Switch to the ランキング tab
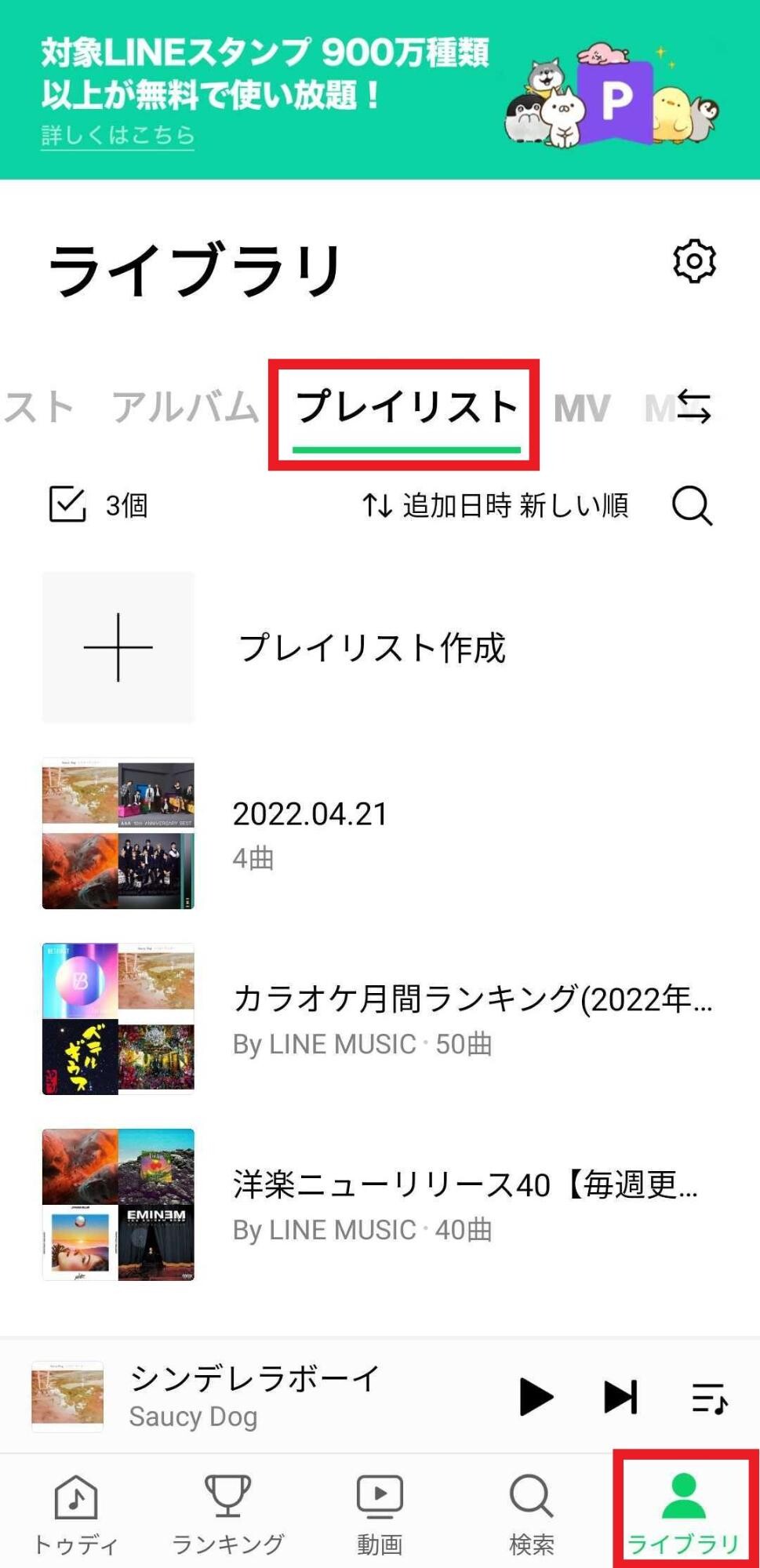 227,1515
